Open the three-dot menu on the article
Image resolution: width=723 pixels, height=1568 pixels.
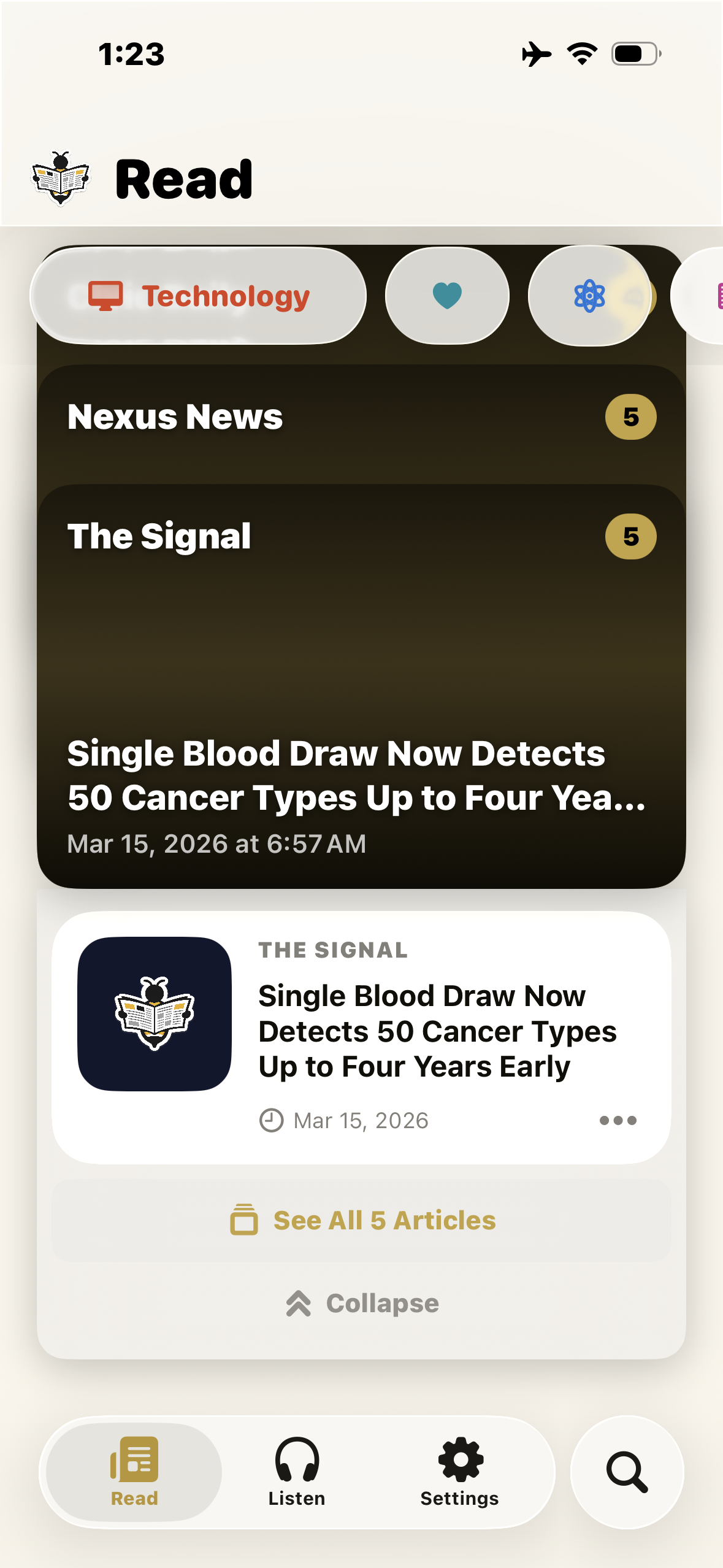click(x=618, y=1121)
